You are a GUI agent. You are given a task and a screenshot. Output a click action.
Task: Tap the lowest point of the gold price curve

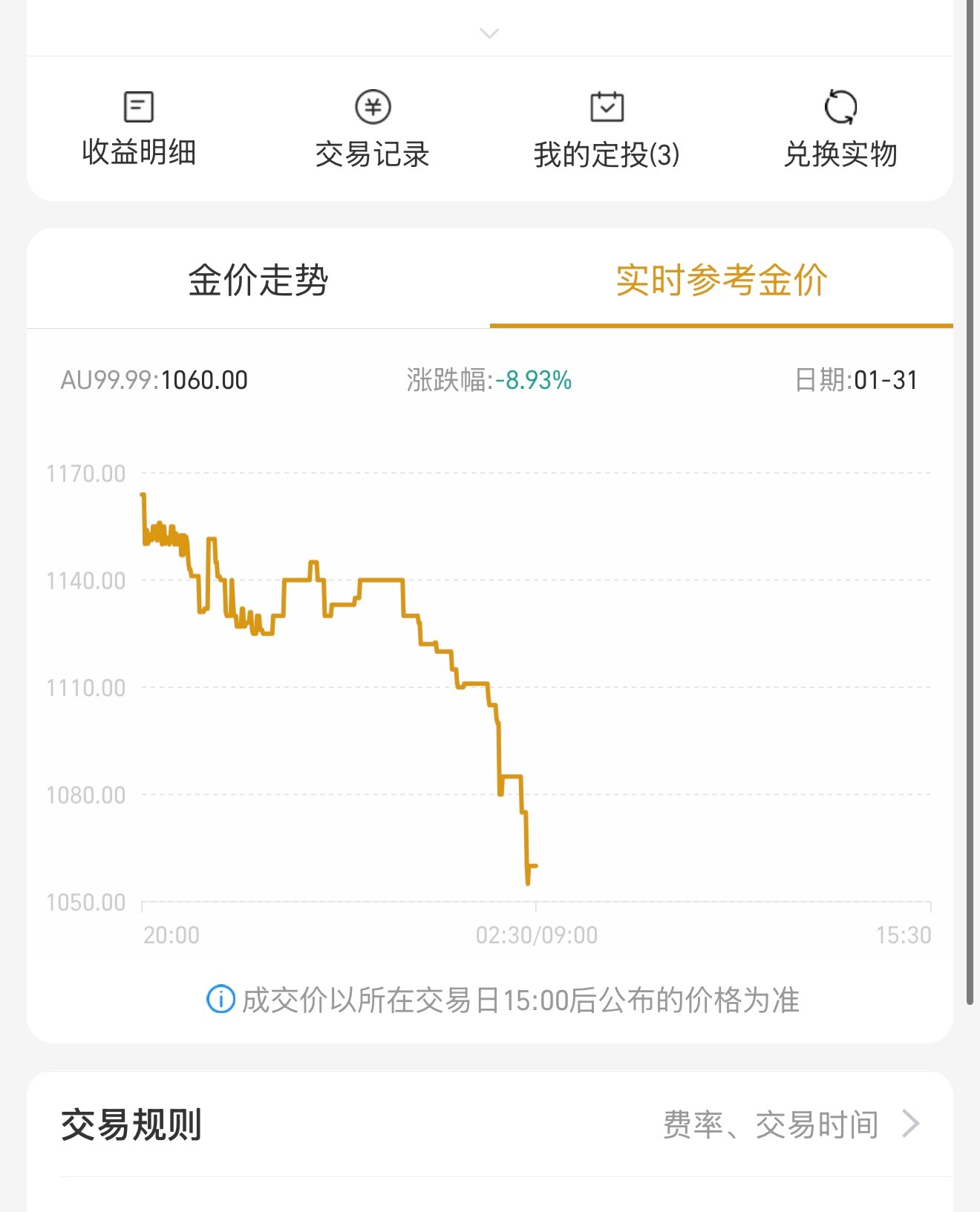[528, 883]
